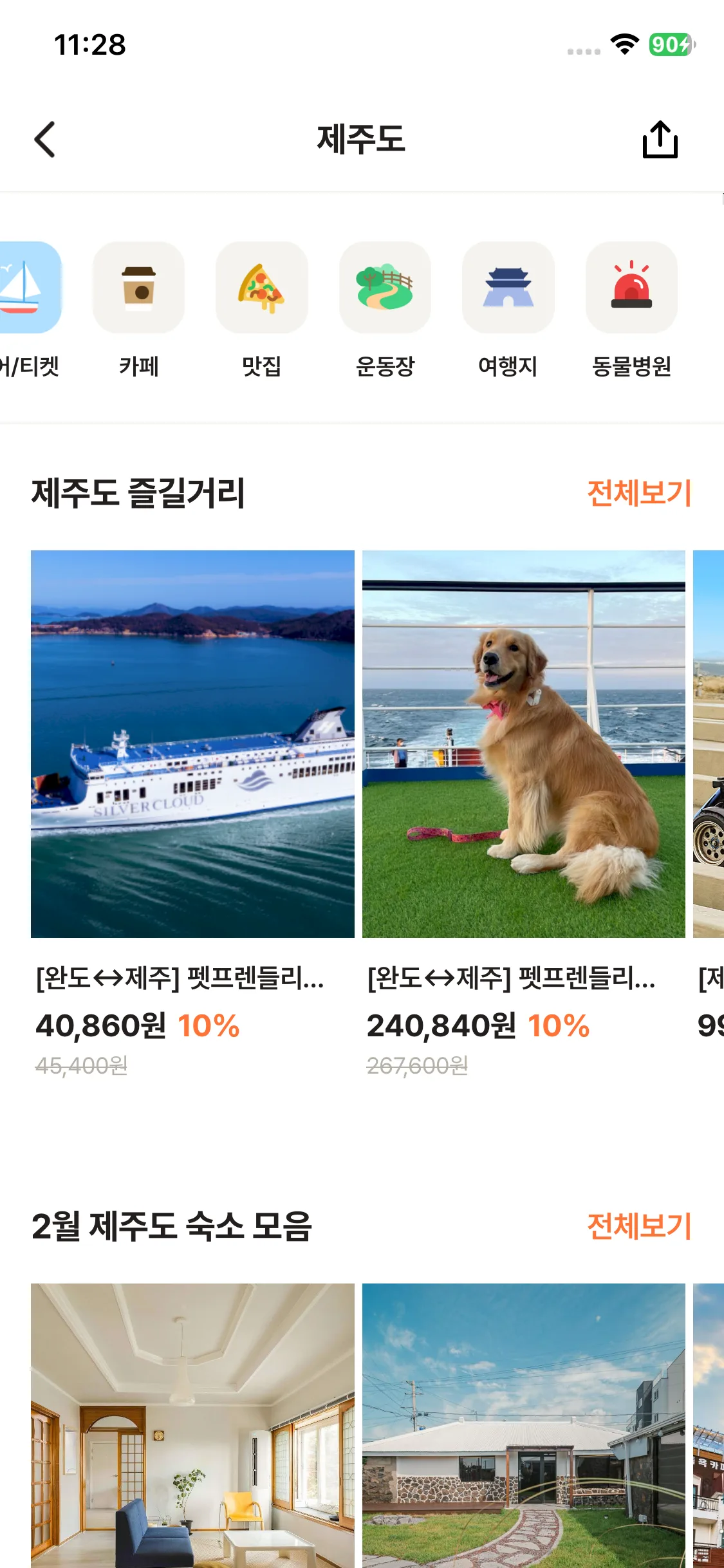Browse the 여행지 category
This screenshot has width=724, height=1568.
pyautogui.click(x=508, y=288)
